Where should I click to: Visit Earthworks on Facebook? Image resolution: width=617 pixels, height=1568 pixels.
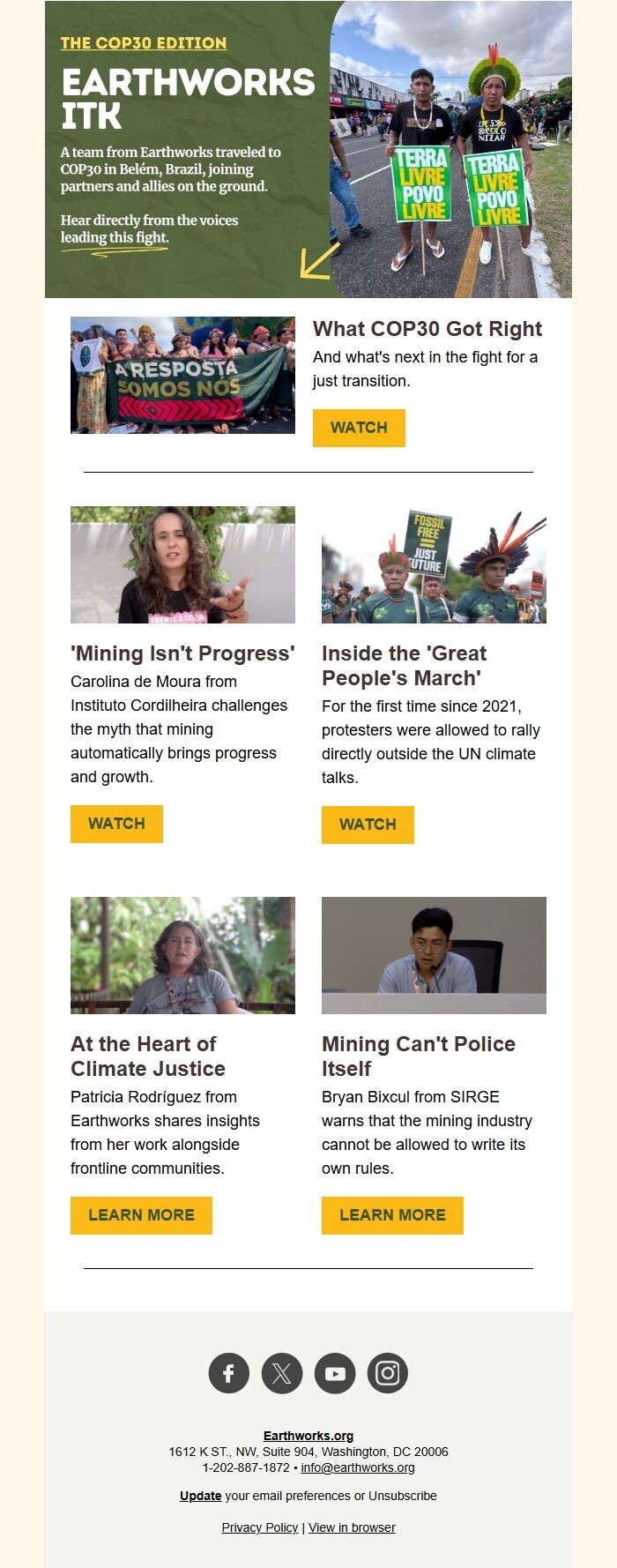(229, 1373)
